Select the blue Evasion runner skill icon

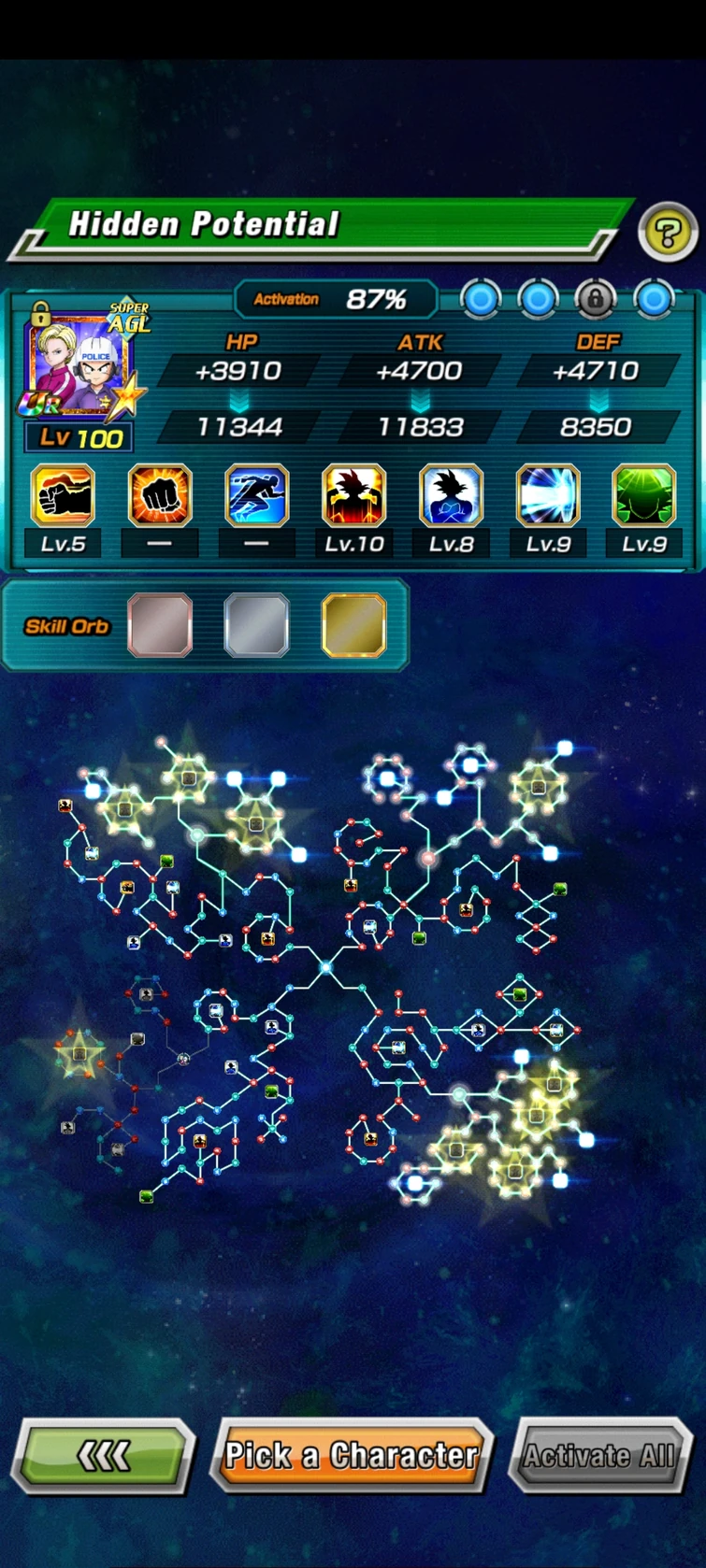coord(257,496)
